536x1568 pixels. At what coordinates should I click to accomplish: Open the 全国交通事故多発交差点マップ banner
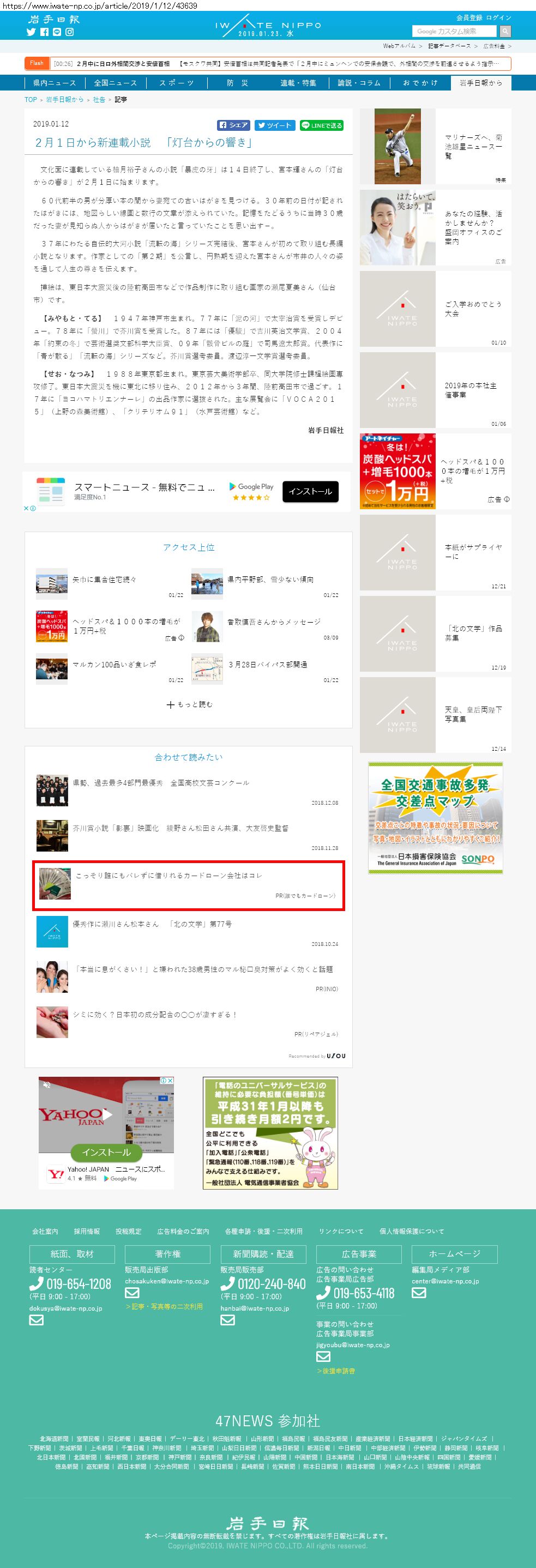click(x=435, y=817)
